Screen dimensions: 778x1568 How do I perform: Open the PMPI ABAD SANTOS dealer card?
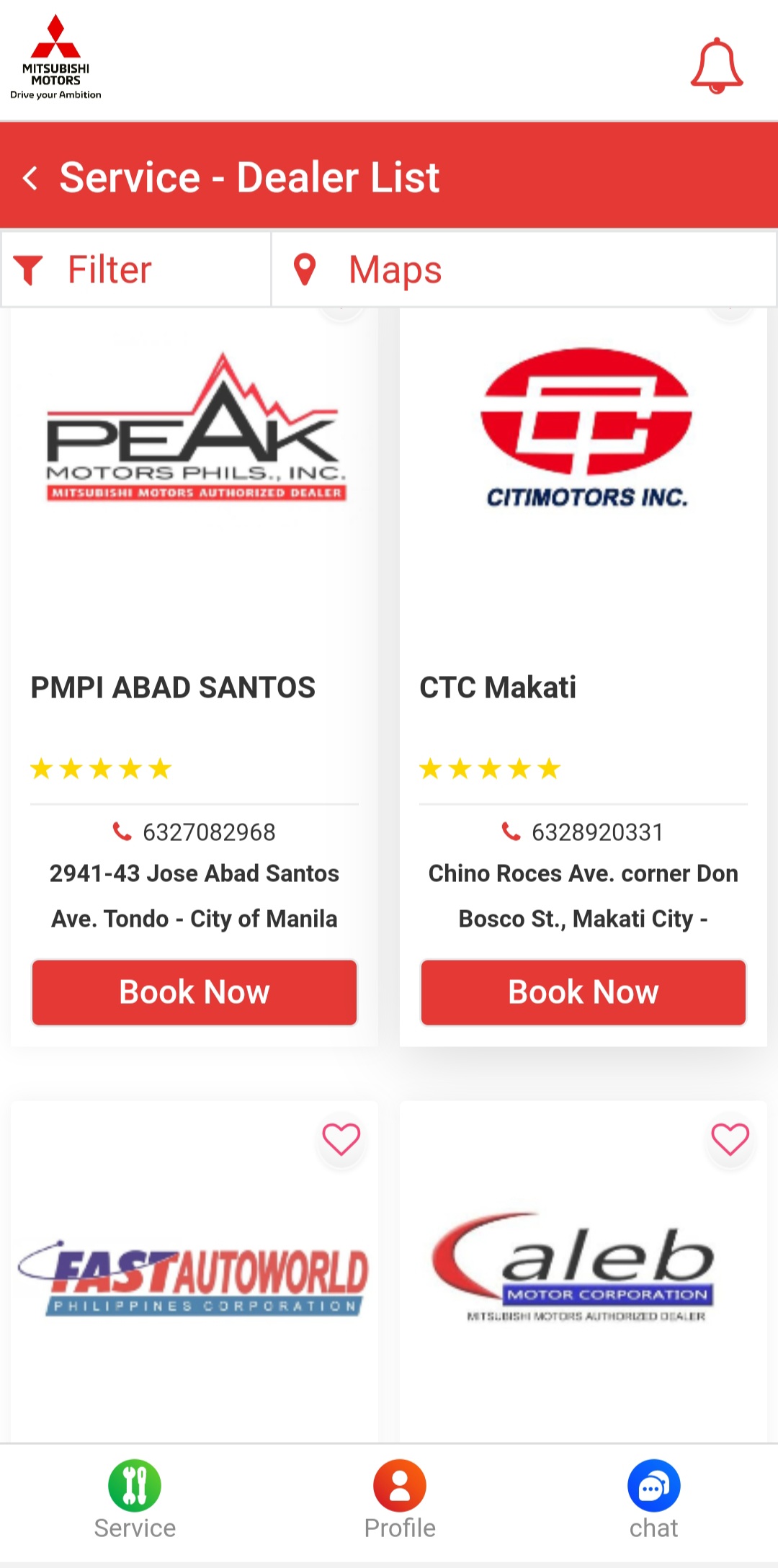pos(194,677)
